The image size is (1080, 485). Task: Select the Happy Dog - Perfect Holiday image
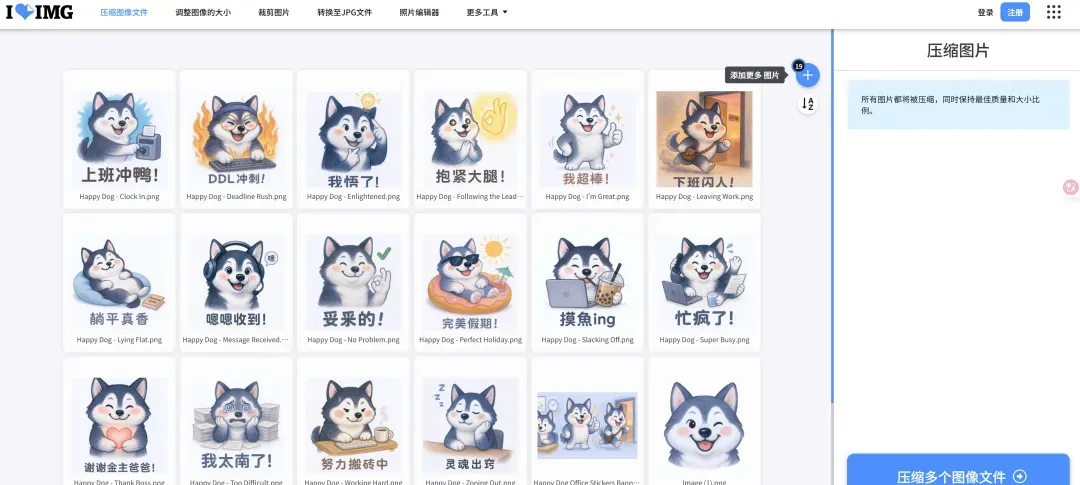(x=470, y=282)
